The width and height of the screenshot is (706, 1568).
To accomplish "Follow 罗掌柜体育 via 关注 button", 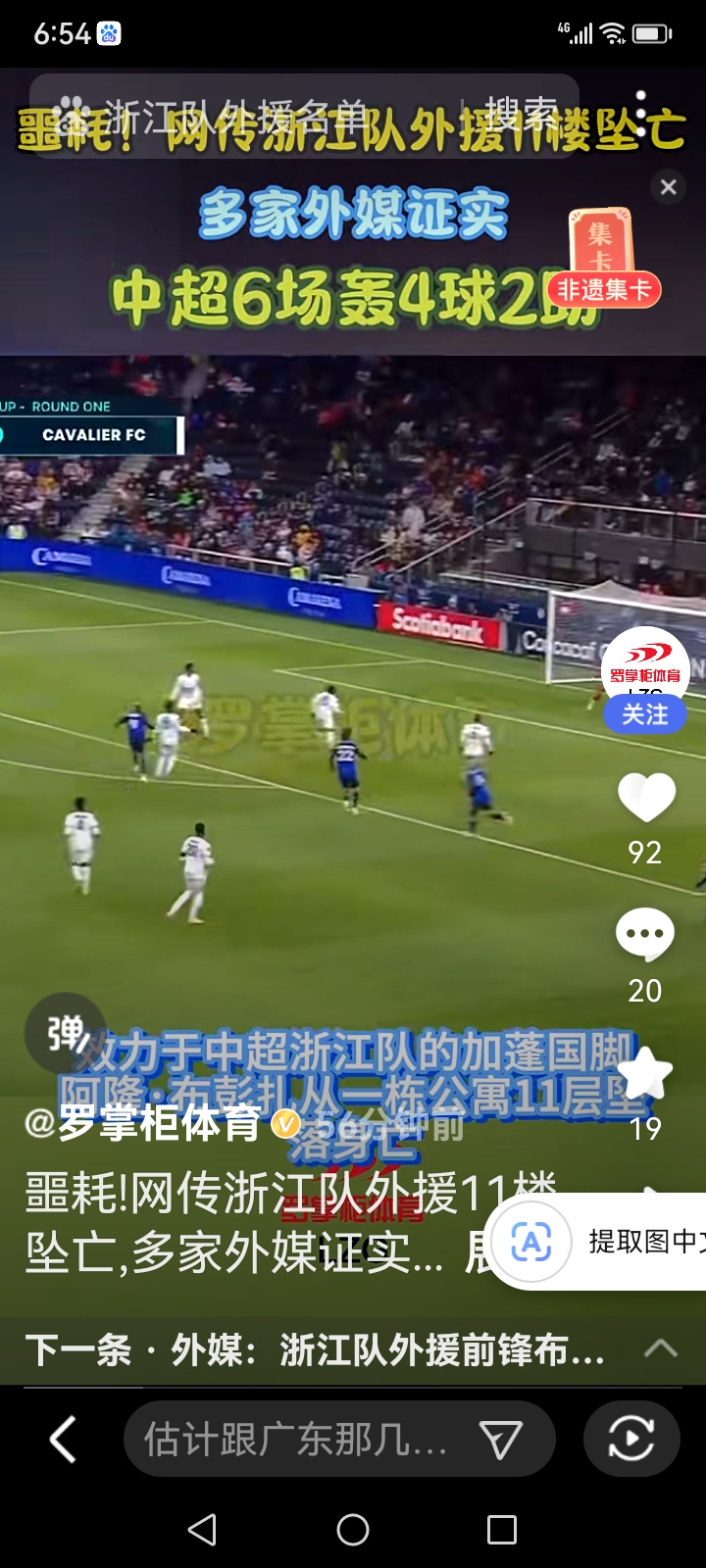I will 644,714.
